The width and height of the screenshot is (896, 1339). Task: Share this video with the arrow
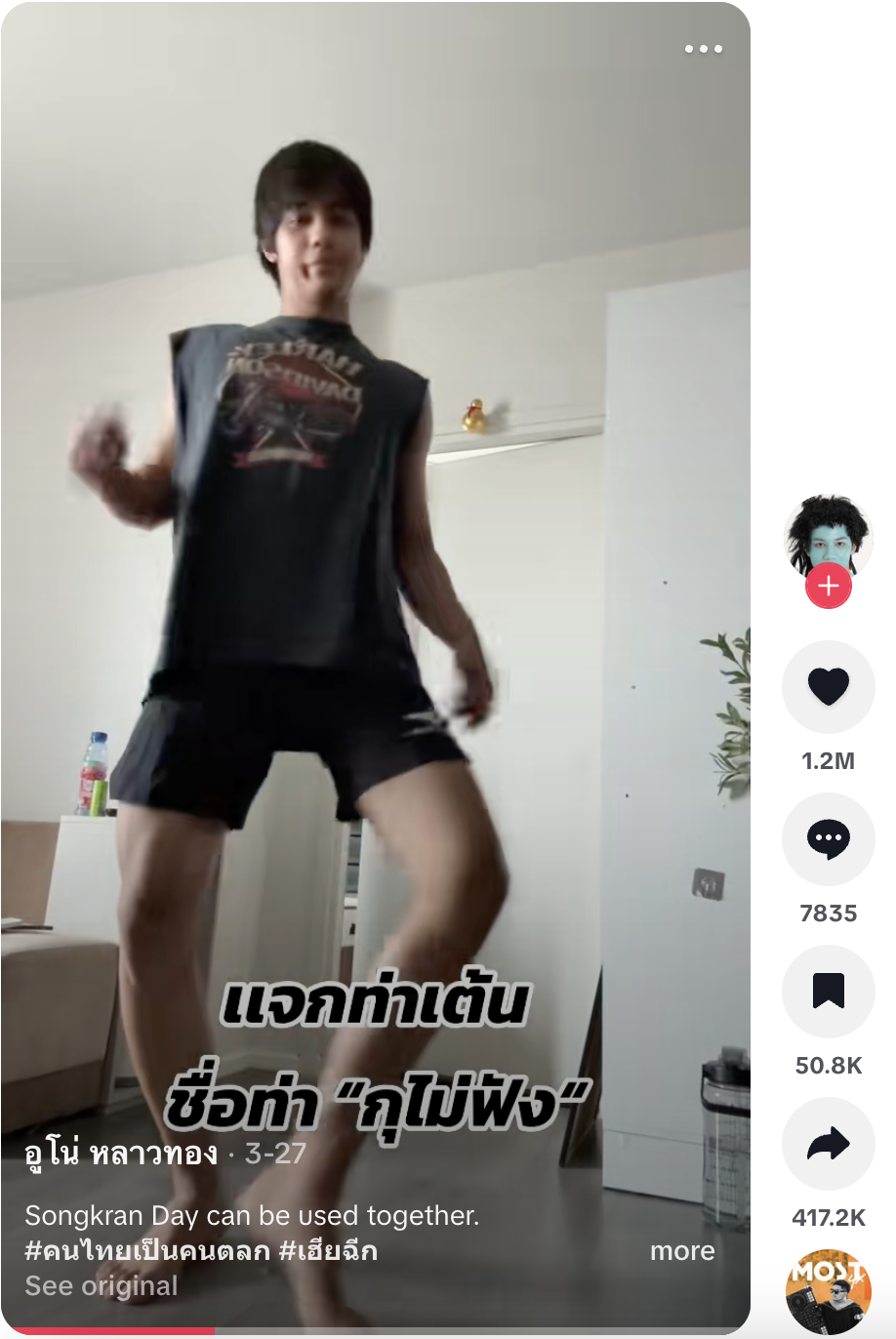pyautogui.click(x=828, y=1144)
